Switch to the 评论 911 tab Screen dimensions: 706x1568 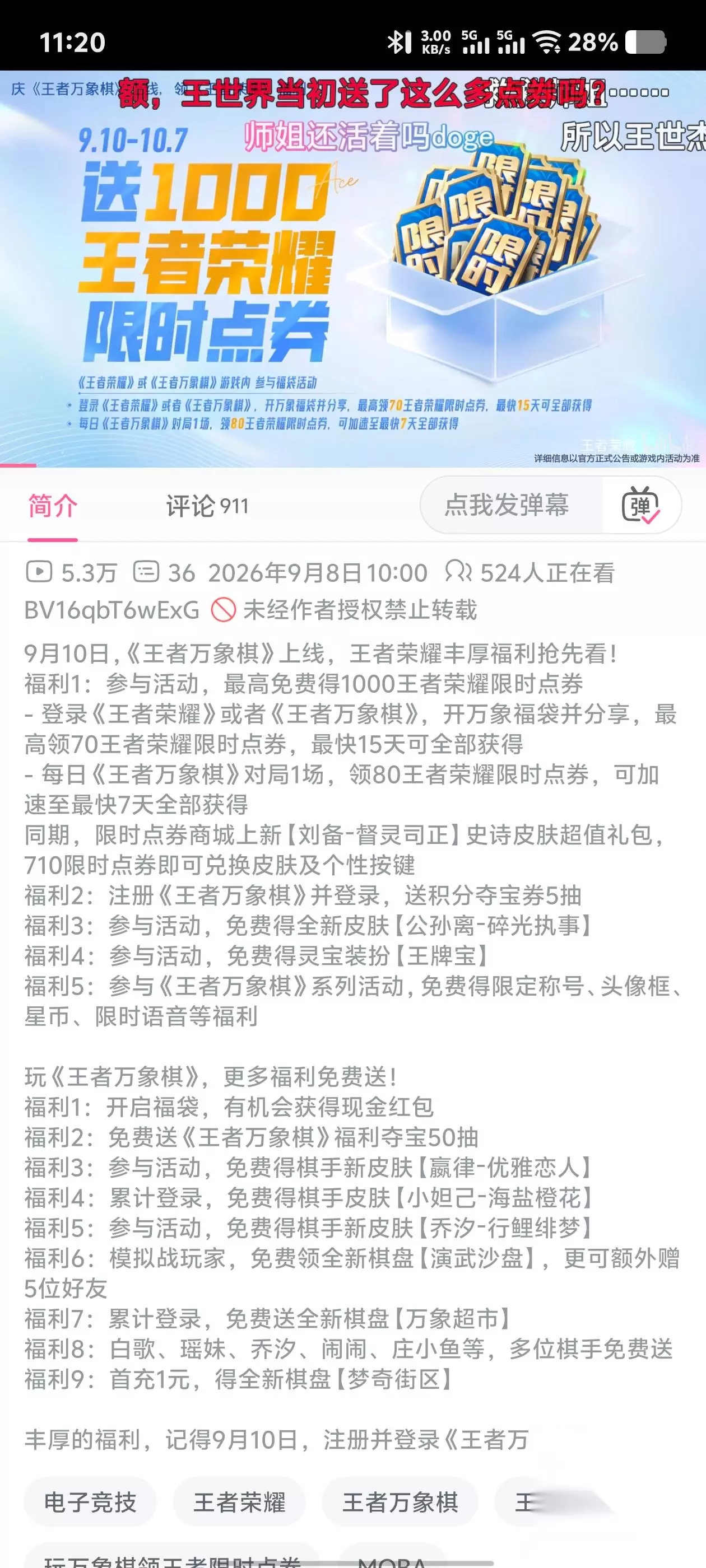(x=207, y=506)
